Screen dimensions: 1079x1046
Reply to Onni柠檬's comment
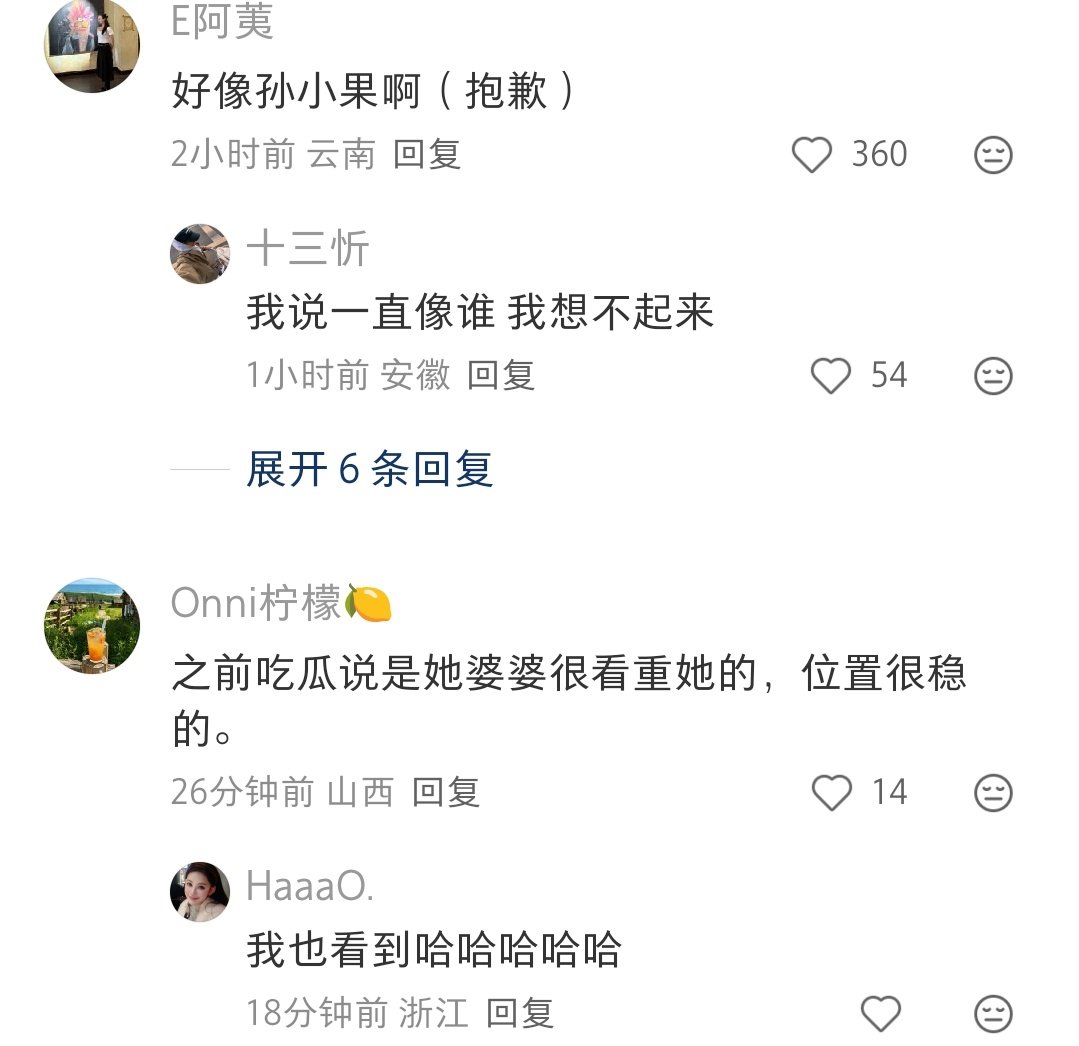(x=446, y=793)
